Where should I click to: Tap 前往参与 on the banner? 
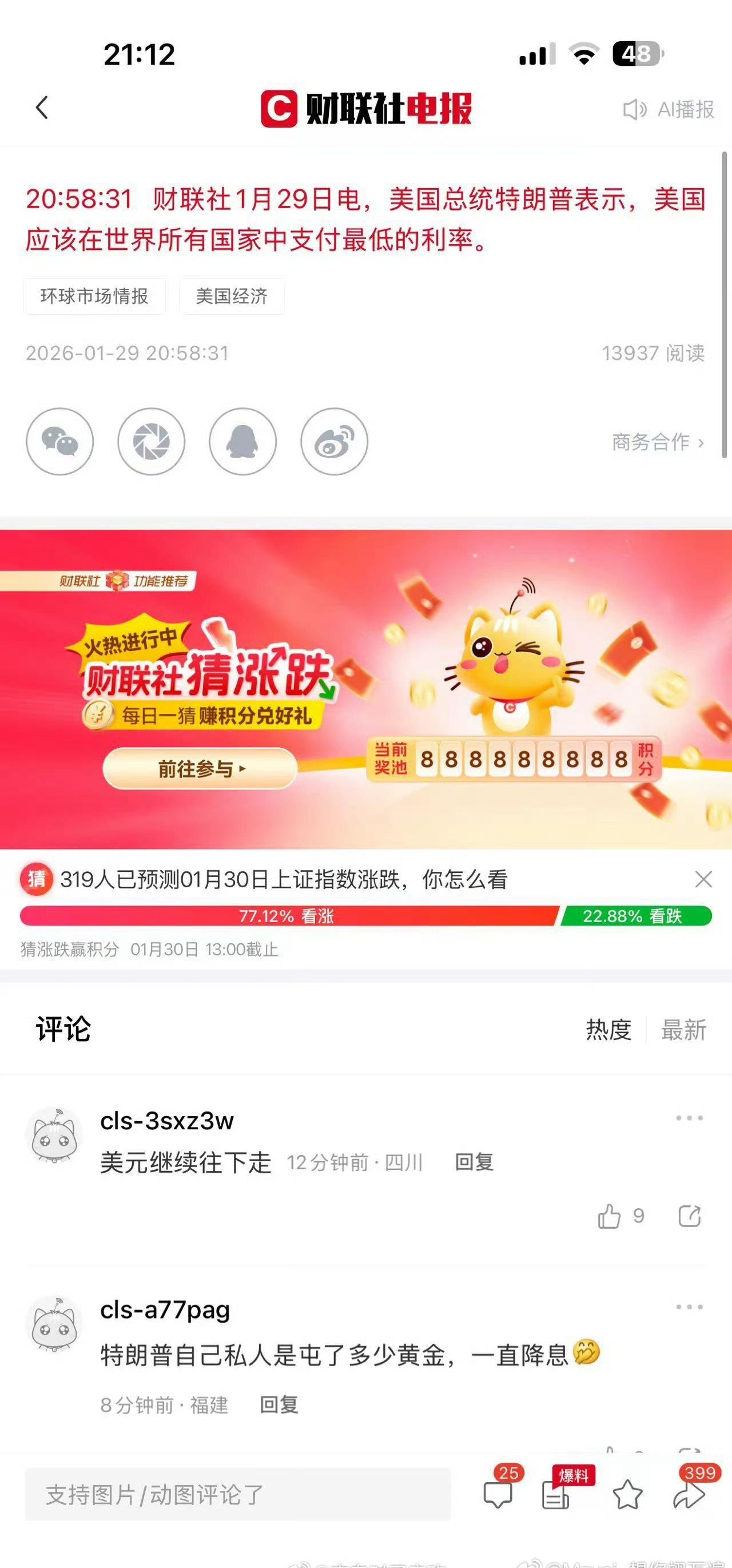point(201,768)
